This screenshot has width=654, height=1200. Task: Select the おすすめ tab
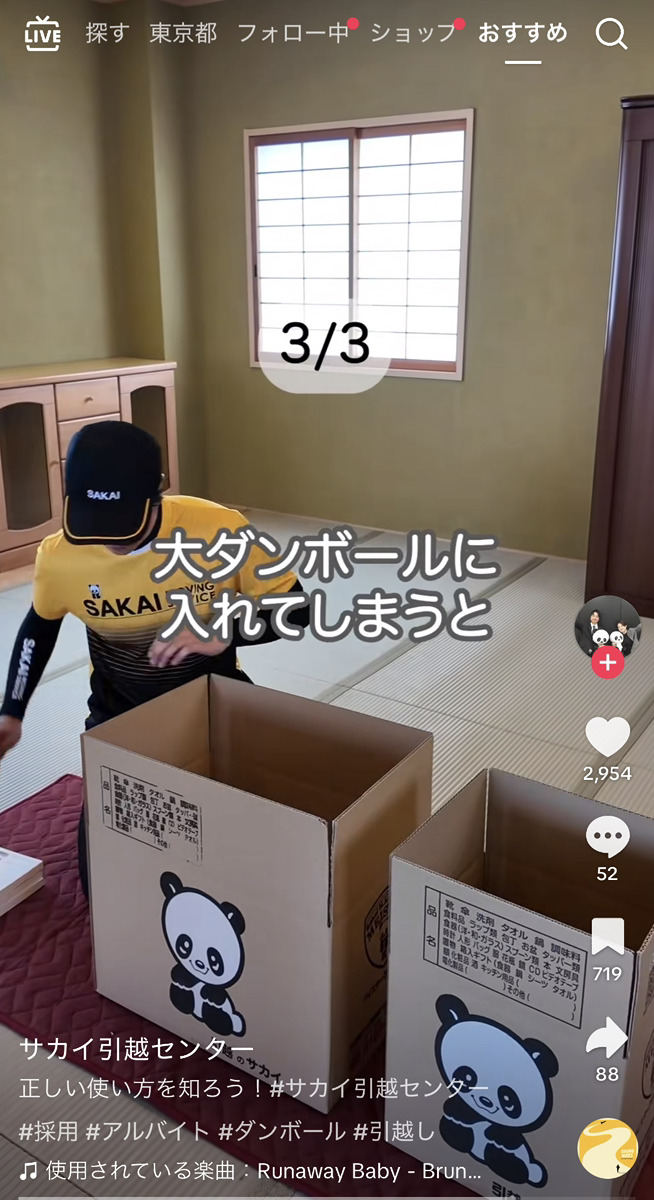(522, 33)
